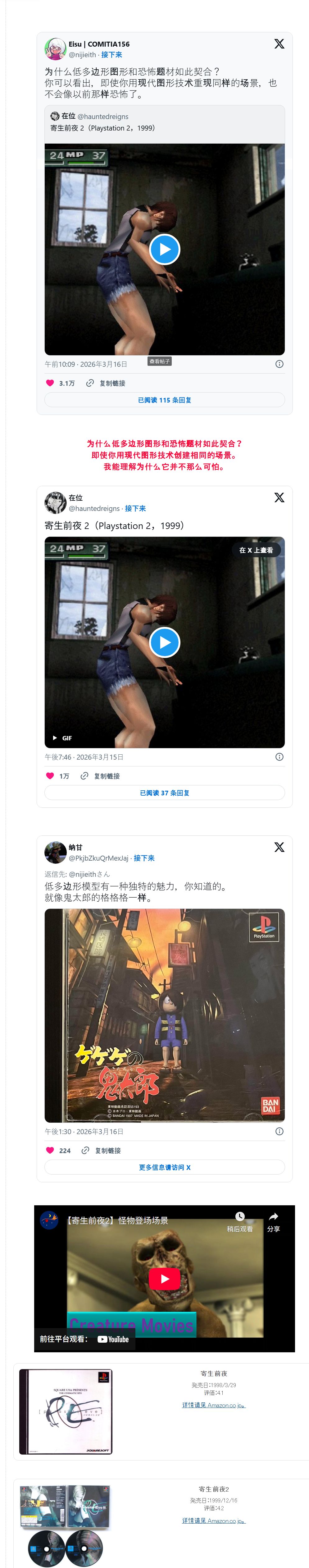Like 纳甘's tweet with 224 likes
Screen dimensions: 309x1568
[x=51, y=1150]
